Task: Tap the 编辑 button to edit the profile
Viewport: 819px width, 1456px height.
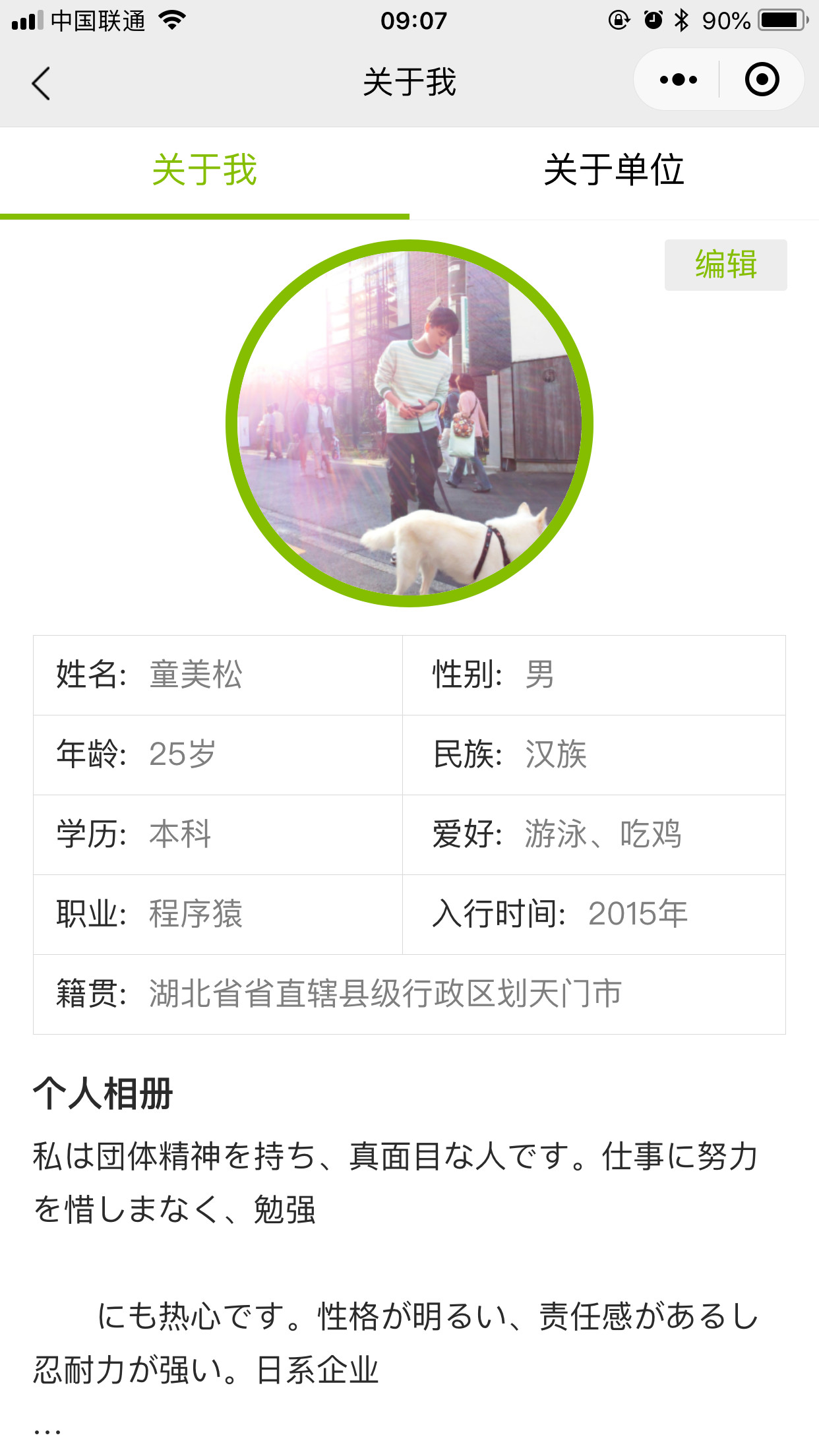Action: click(725, 264)
